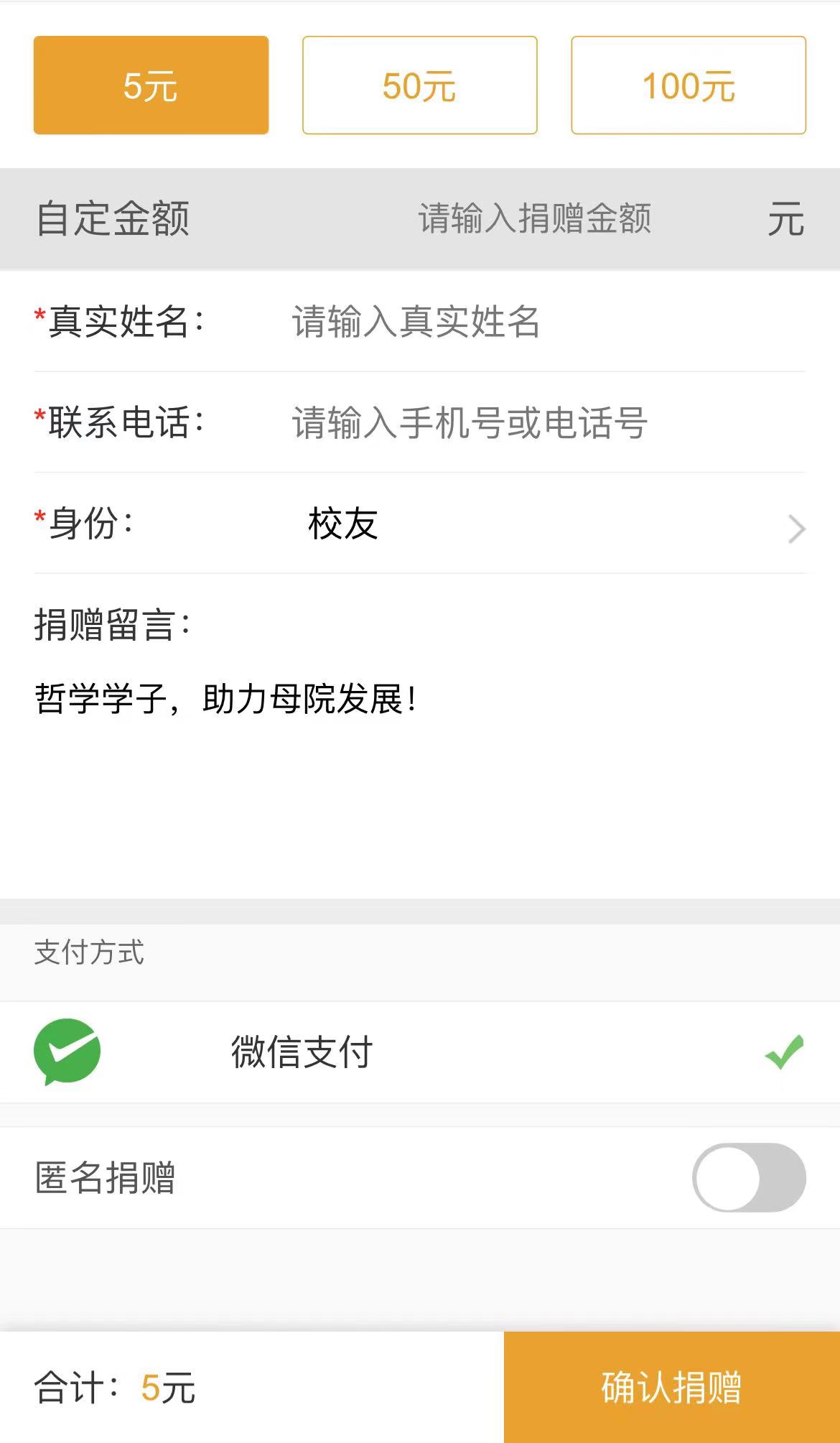Viewport: 840px width, 1443px height.
Task: Tap the custom amount field 请输入捐赠金额
Action: pyautogui.click(x=534, y=218)
